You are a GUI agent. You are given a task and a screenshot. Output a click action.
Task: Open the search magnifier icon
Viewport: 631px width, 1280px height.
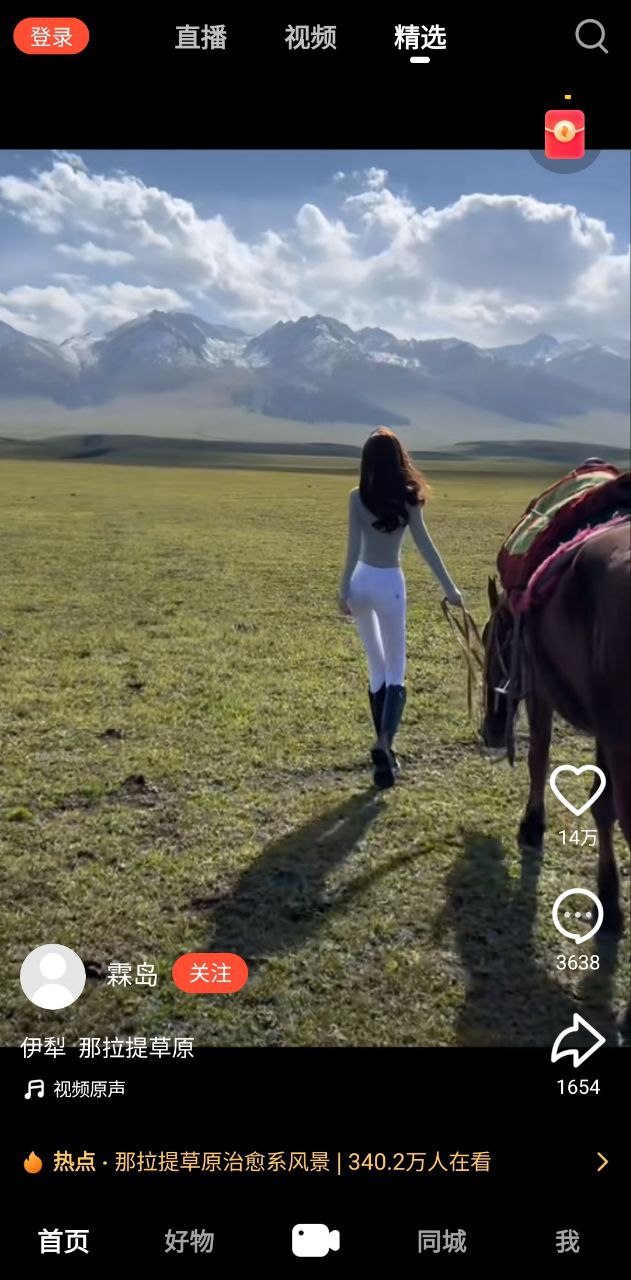click(591, 37)
